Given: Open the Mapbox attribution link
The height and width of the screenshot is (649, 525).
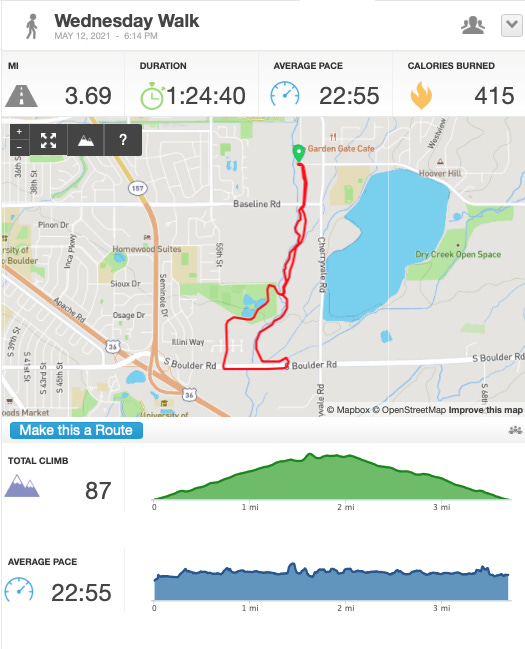Looking at the screenshot, I should [x=348, y=410].
